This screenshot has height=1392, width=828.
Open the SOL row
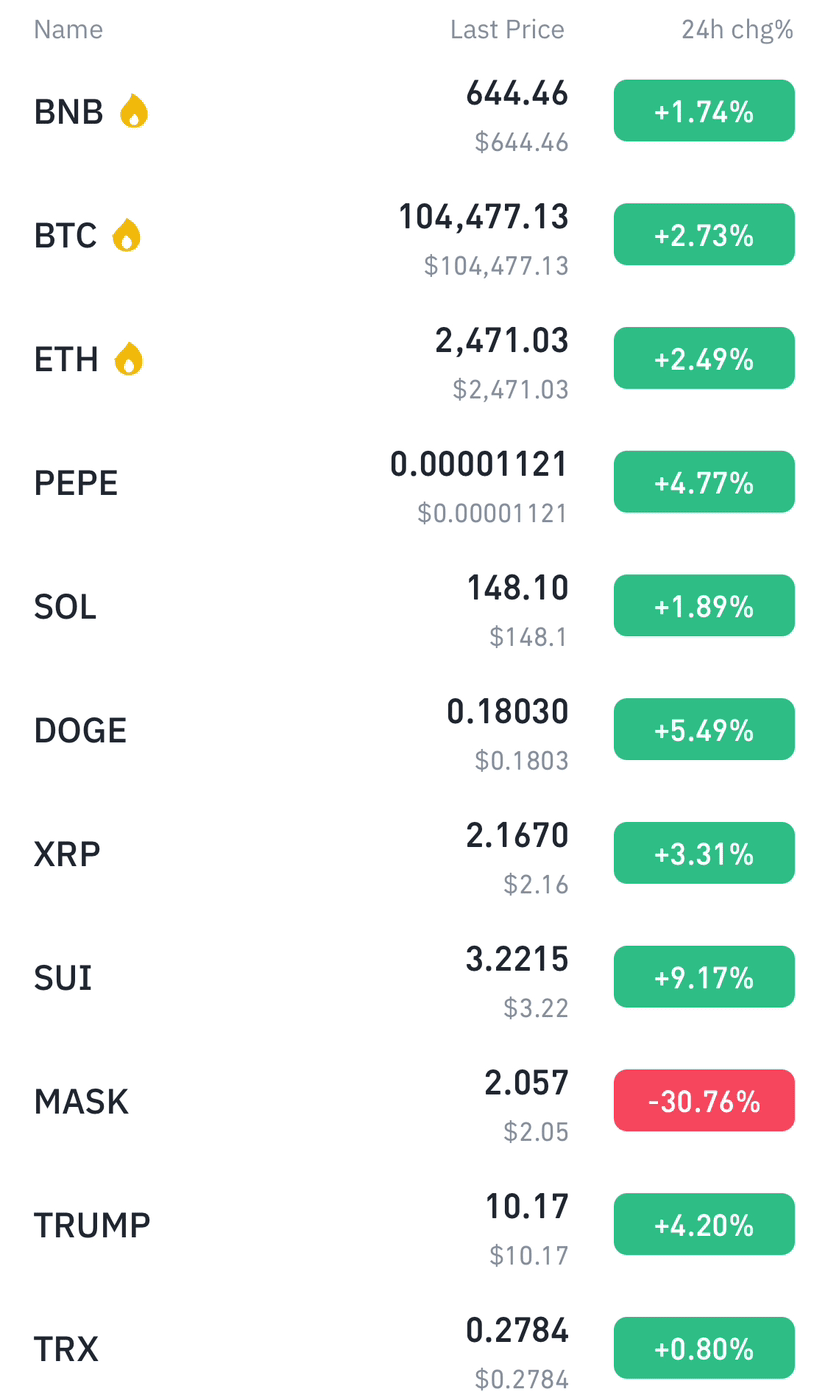pos(414,606)
